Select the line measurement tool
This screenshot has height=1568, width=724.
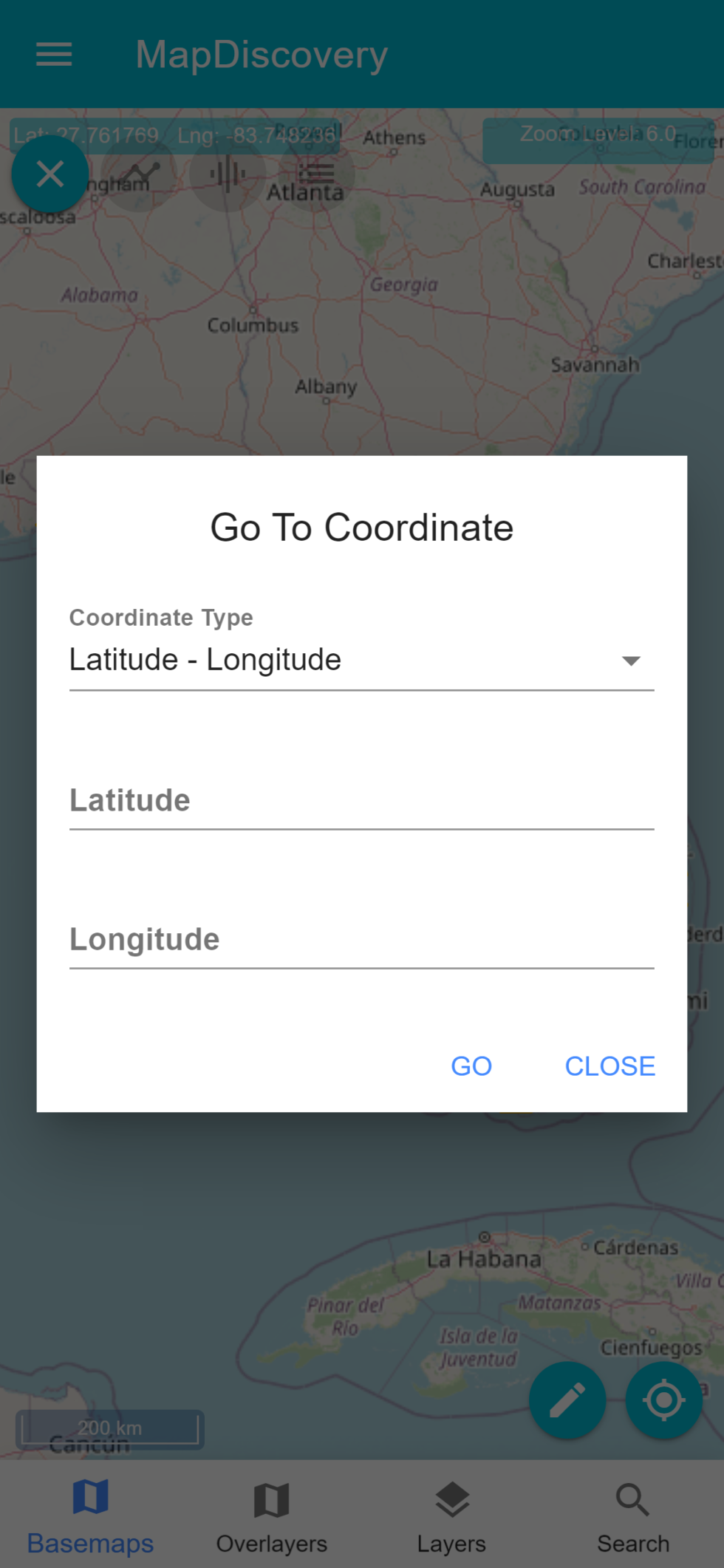[140, 174]
